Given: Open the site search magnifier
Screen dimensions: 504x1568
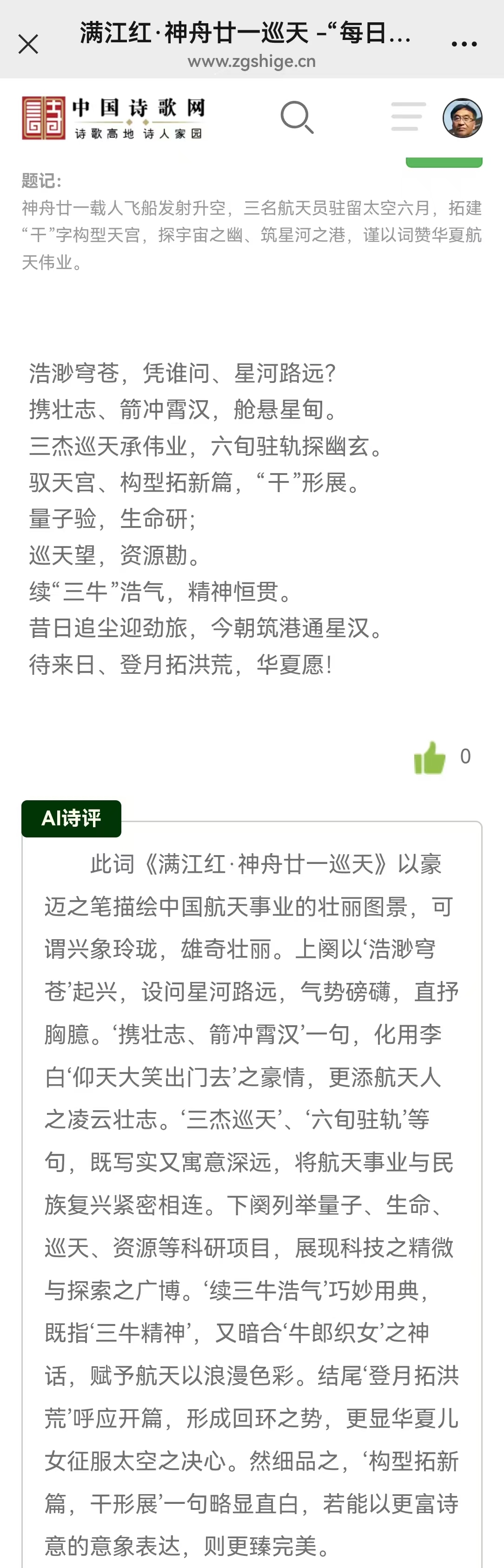Looking at the screenshot, I should [297, 117].
